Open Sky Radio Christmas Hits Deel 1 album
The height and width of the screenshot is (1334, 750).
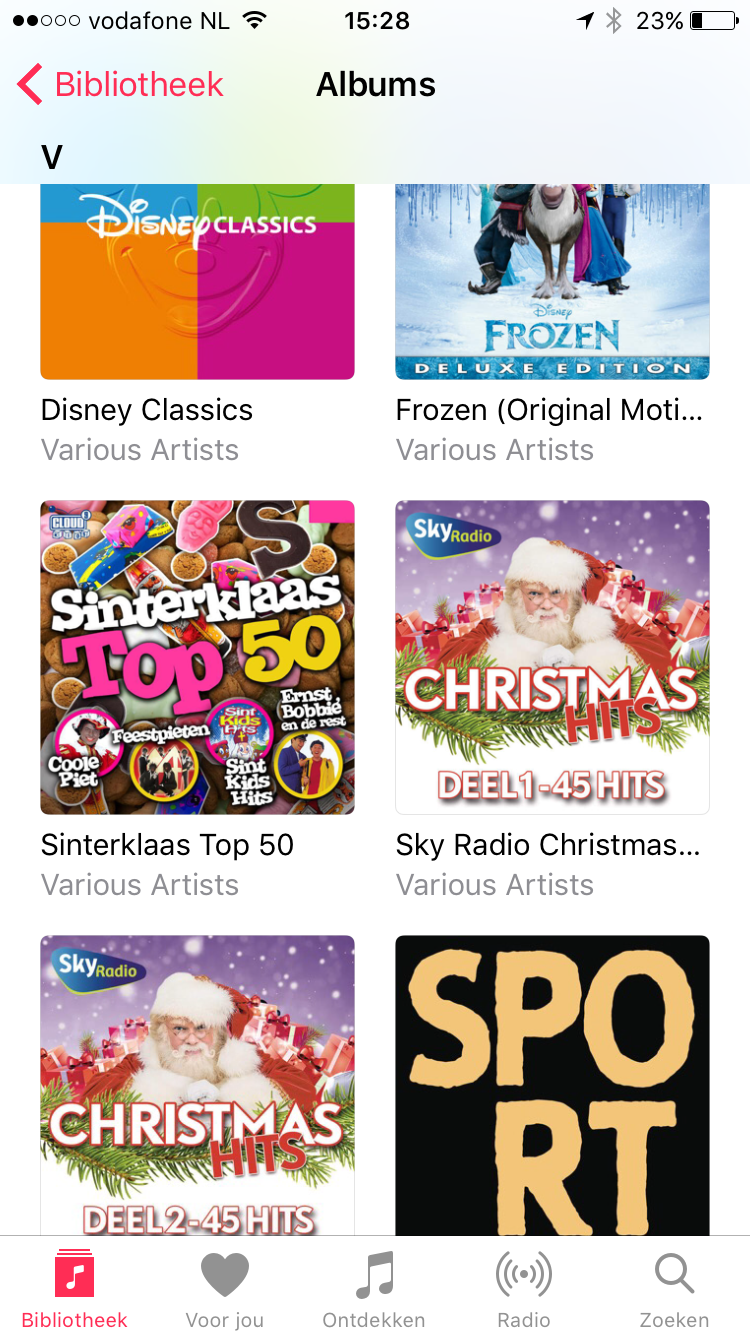tap(552, 657)
